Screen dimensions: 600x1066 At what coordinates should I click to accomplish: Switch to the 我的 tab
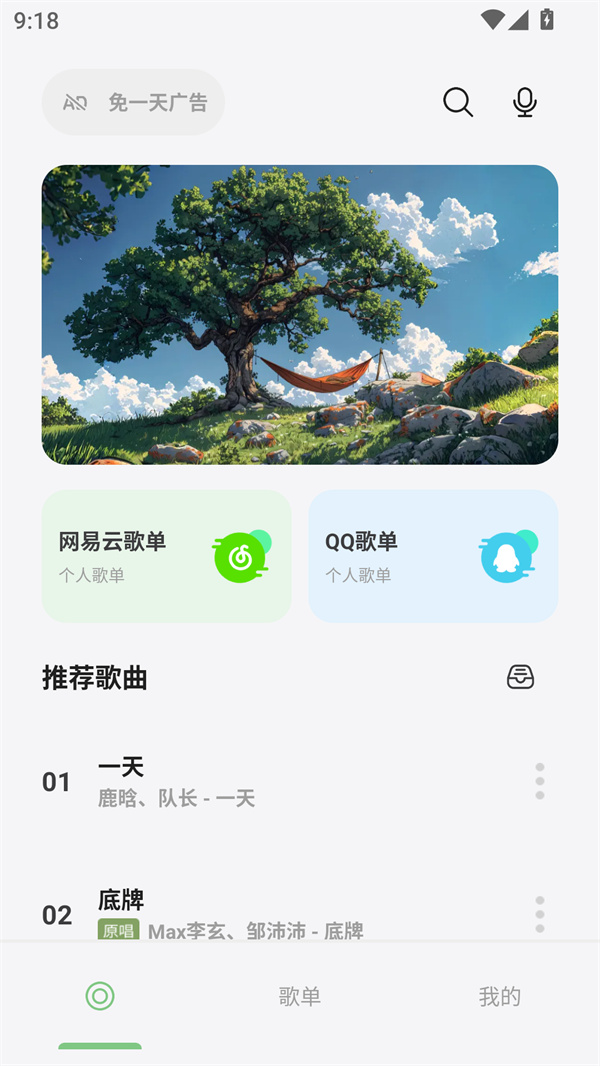[499, 996]
